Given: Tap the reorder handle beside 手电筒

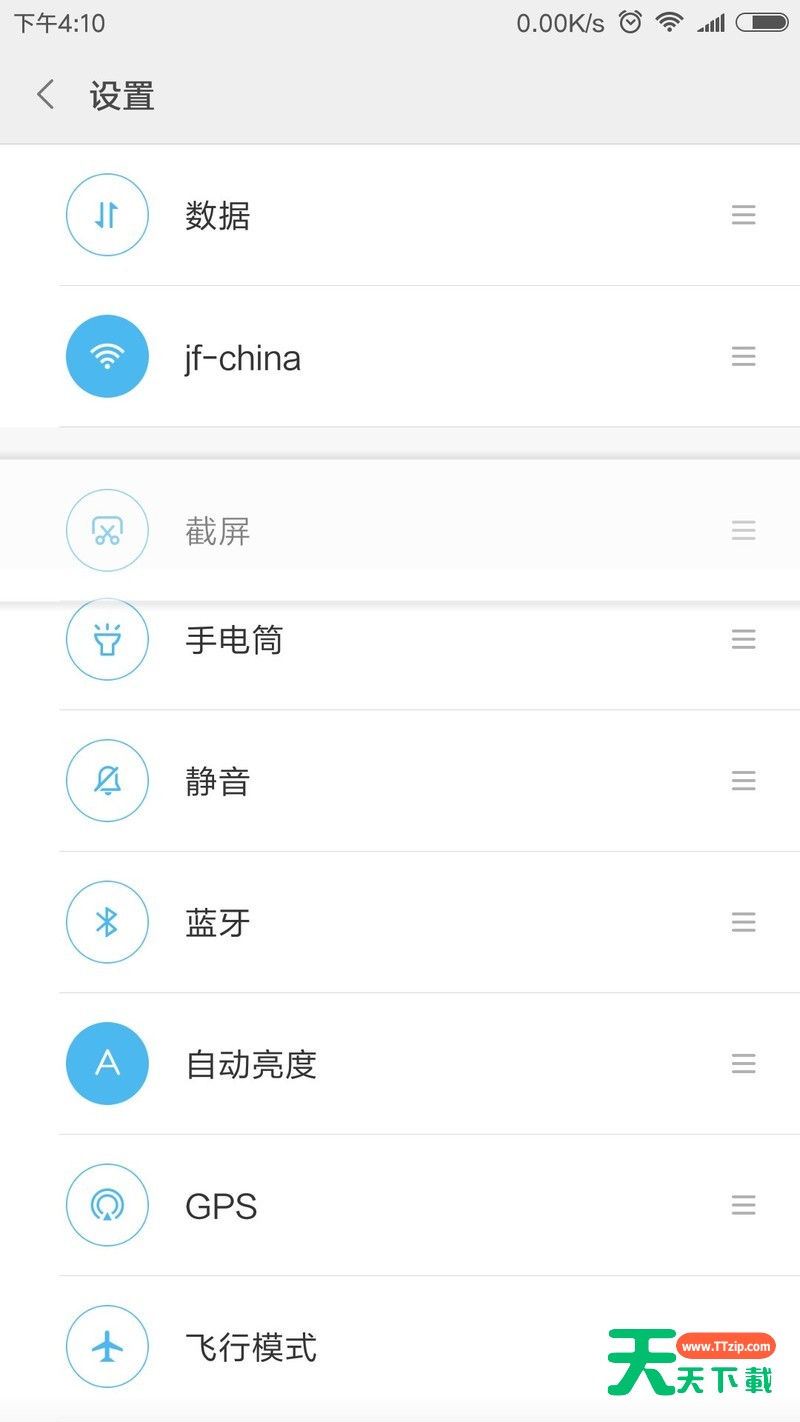Looking at the screenshot, I should (743, 640).
